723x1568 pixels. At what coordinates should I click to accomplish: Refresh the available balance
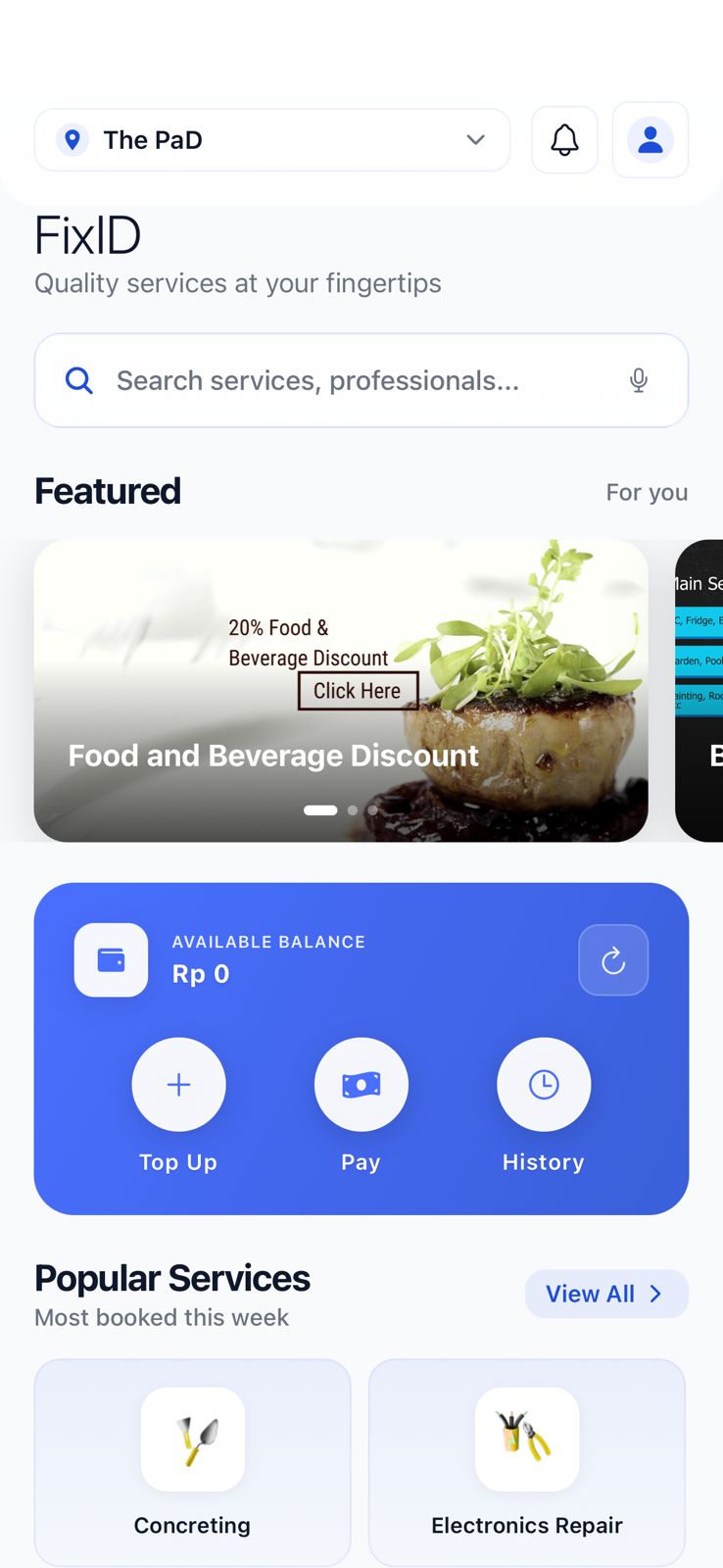click(613, 960)
